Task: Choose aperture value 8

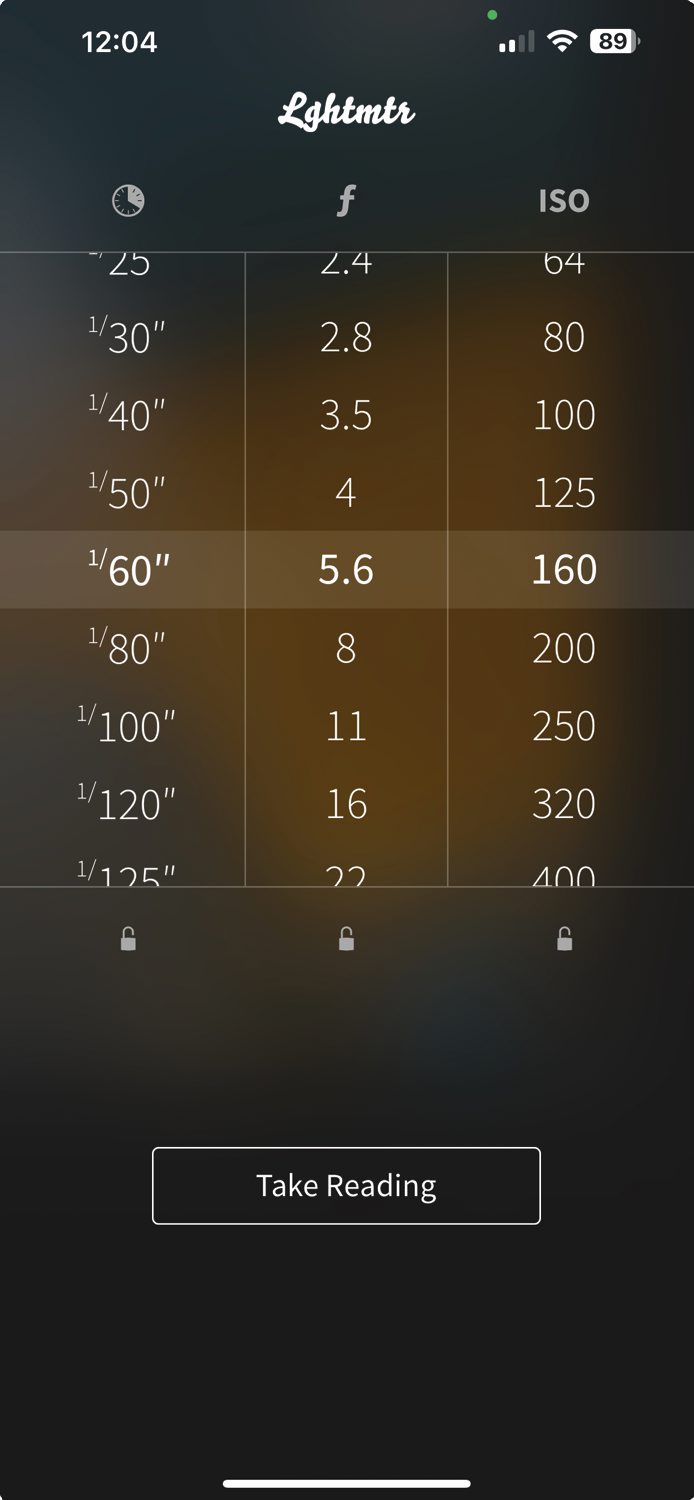Action: pos(346,648)
